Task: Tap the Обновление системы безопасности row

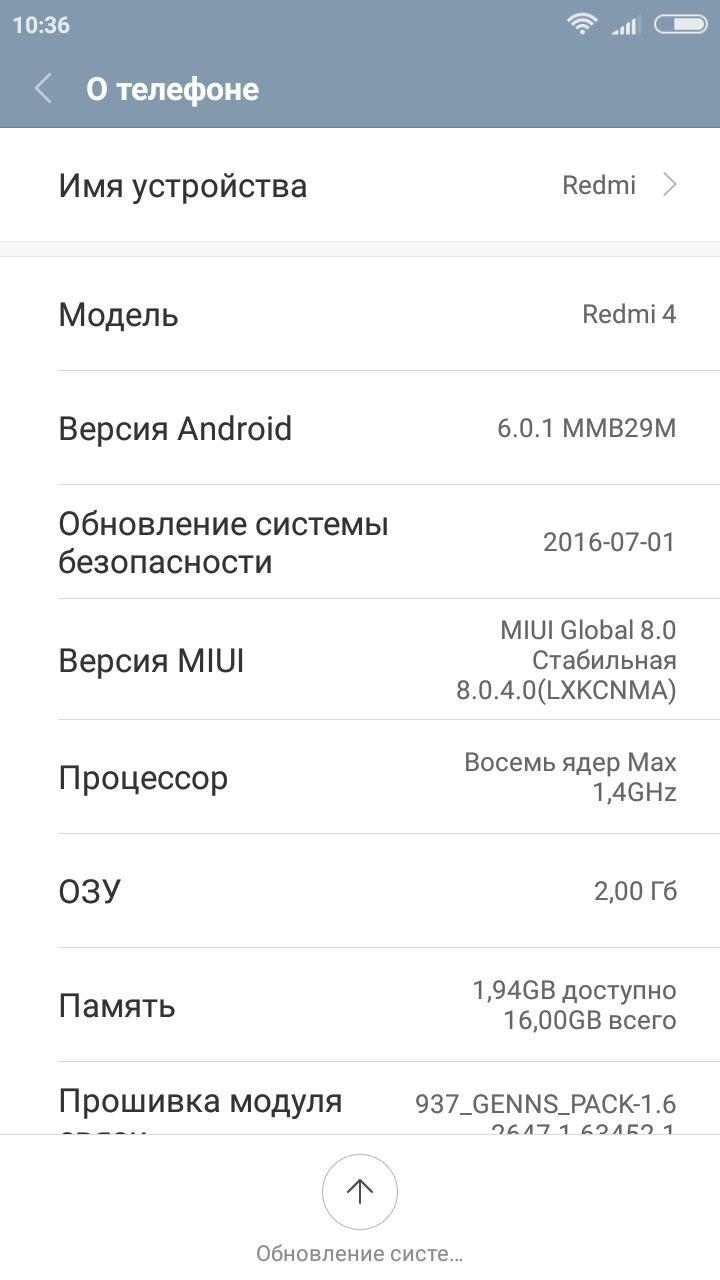Action: coord(360,542)
